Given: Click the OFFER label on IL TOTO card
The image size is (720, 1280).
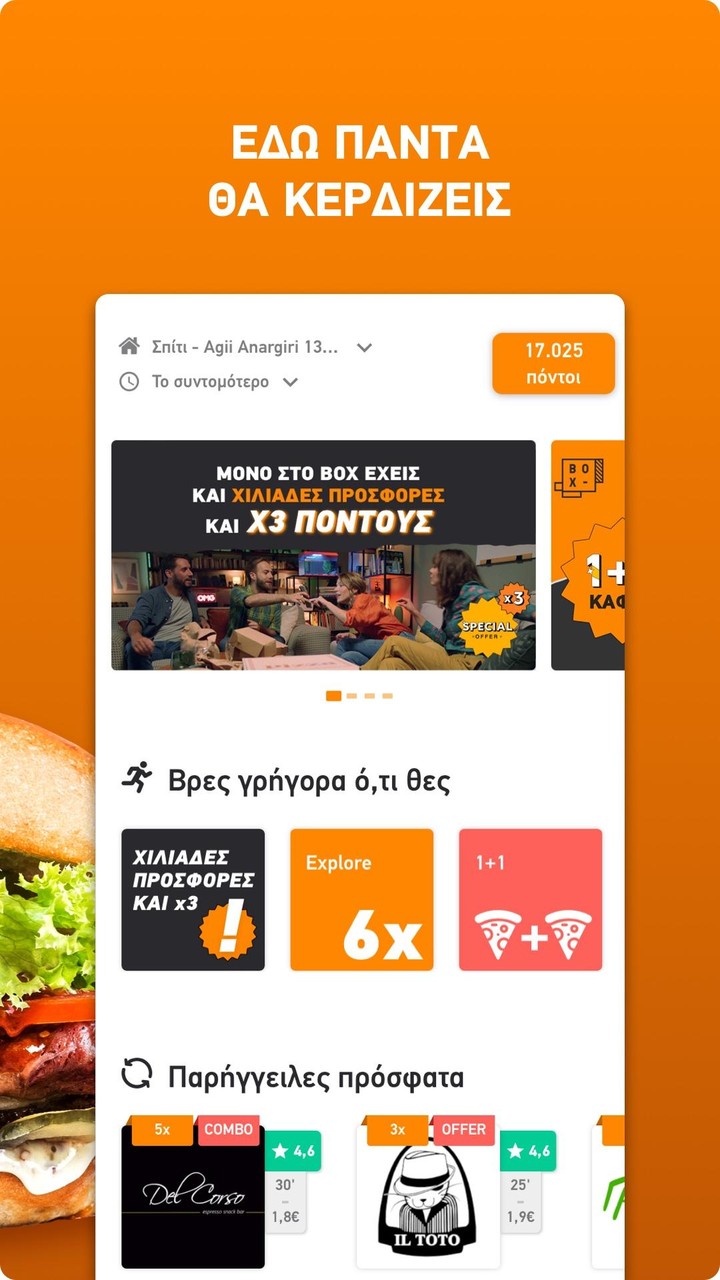Looking at the screenshot, I should 465,1131.
